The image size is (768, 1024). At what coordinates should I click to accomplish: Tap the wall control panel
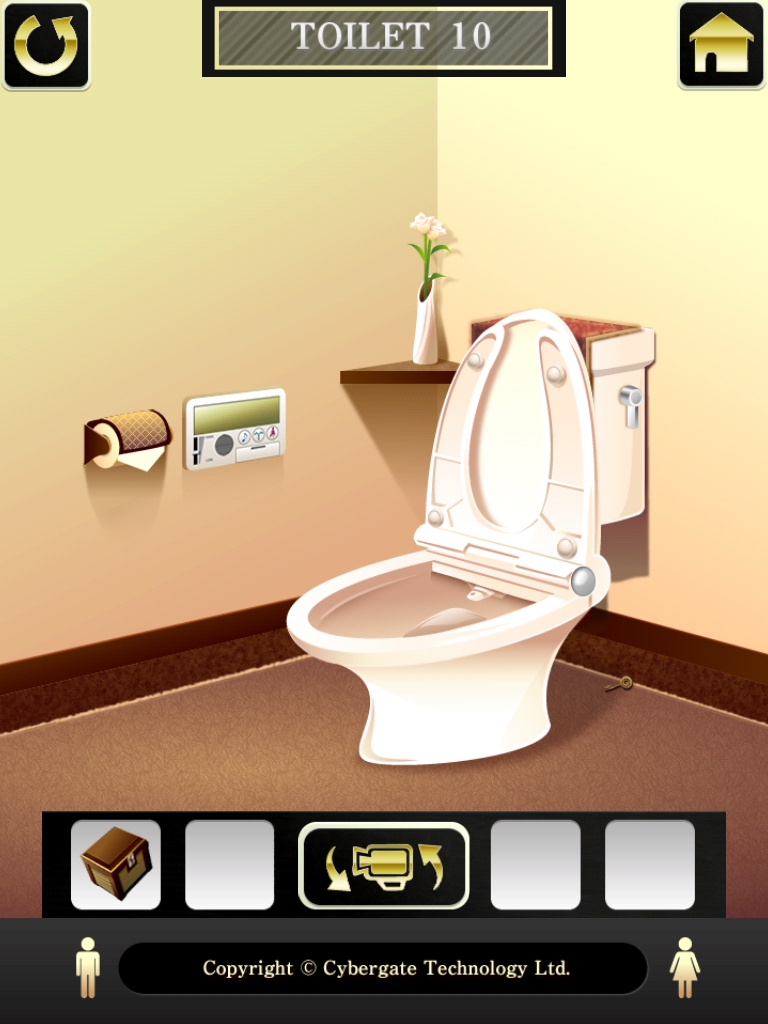pos(235,428)
